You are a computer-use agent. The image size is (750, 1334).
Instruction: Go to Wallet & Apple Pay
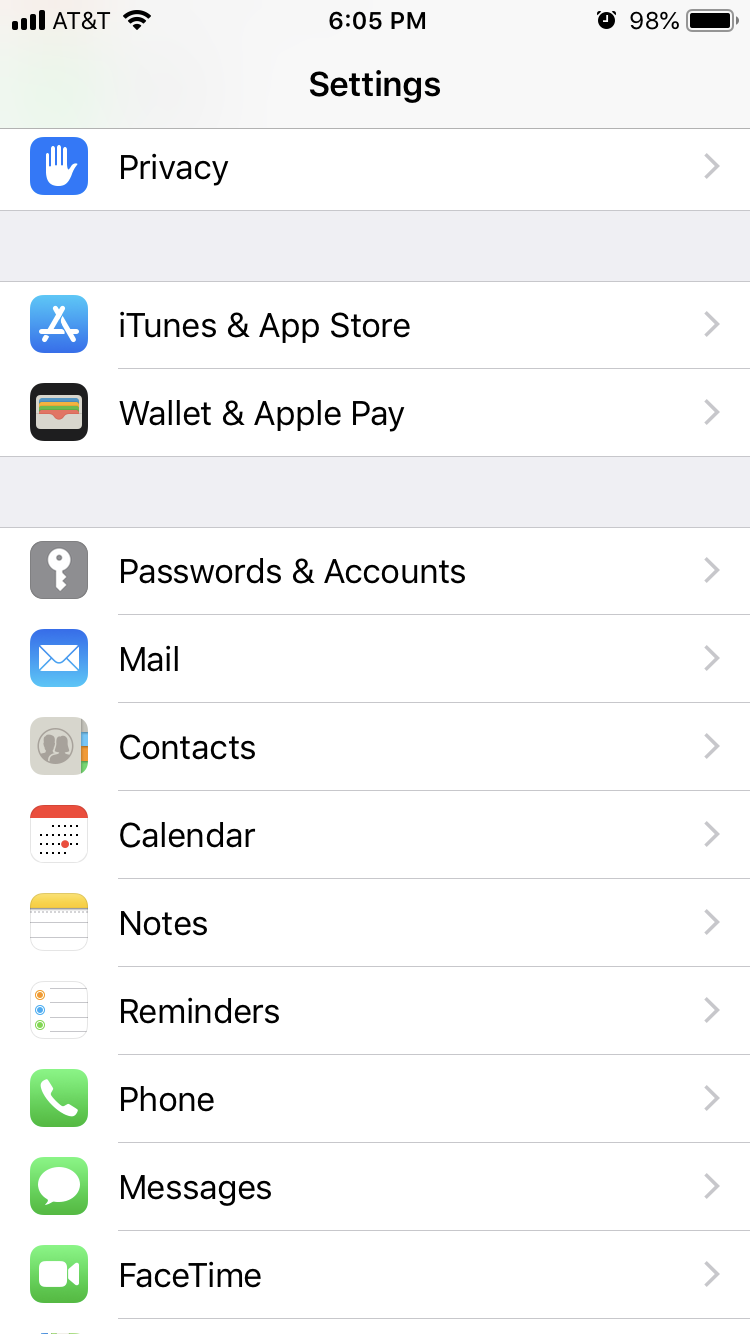point(374,413)
